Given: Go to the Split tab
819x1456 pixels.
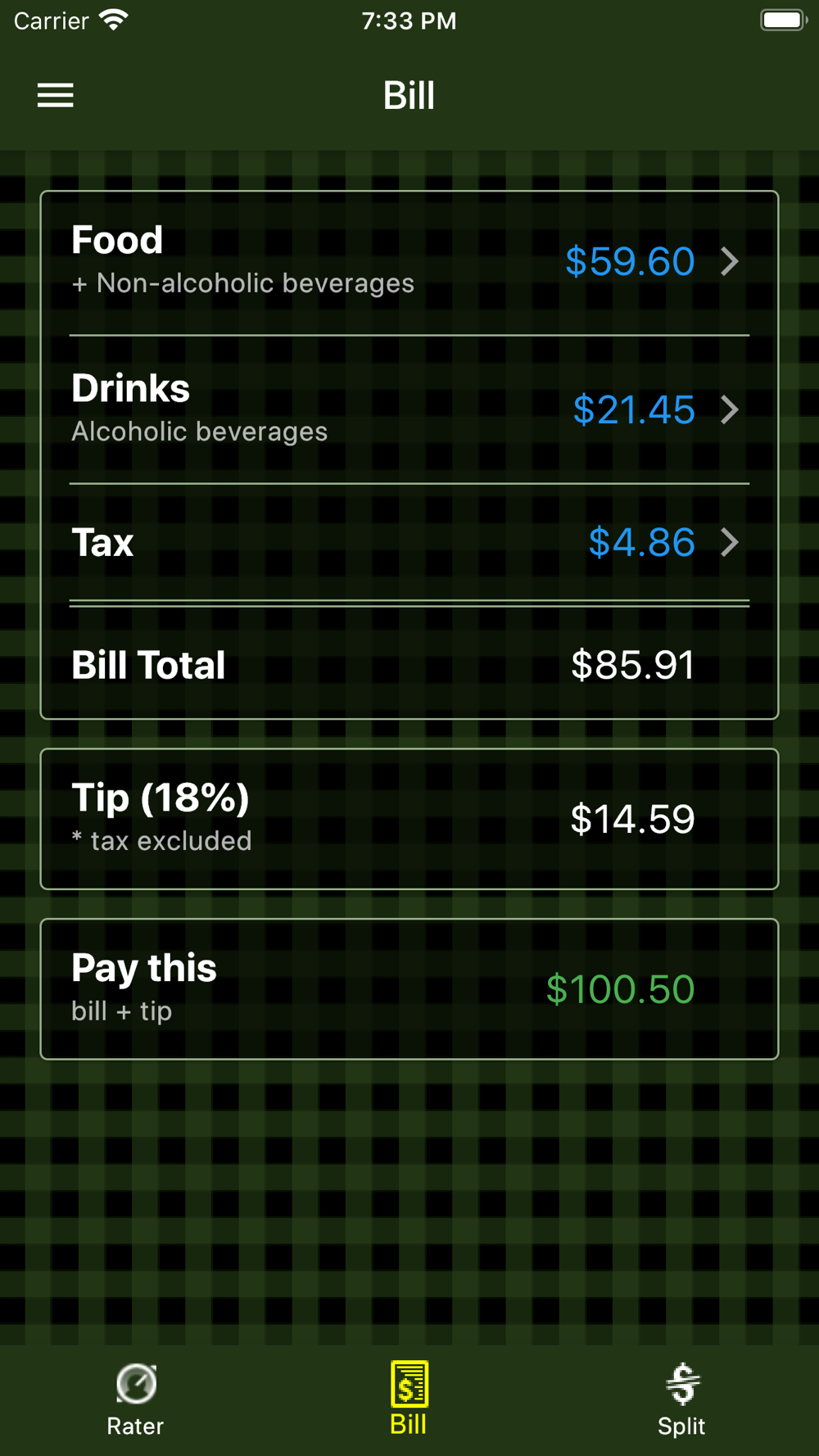Looking at the screenshot, I should 681,1400.
